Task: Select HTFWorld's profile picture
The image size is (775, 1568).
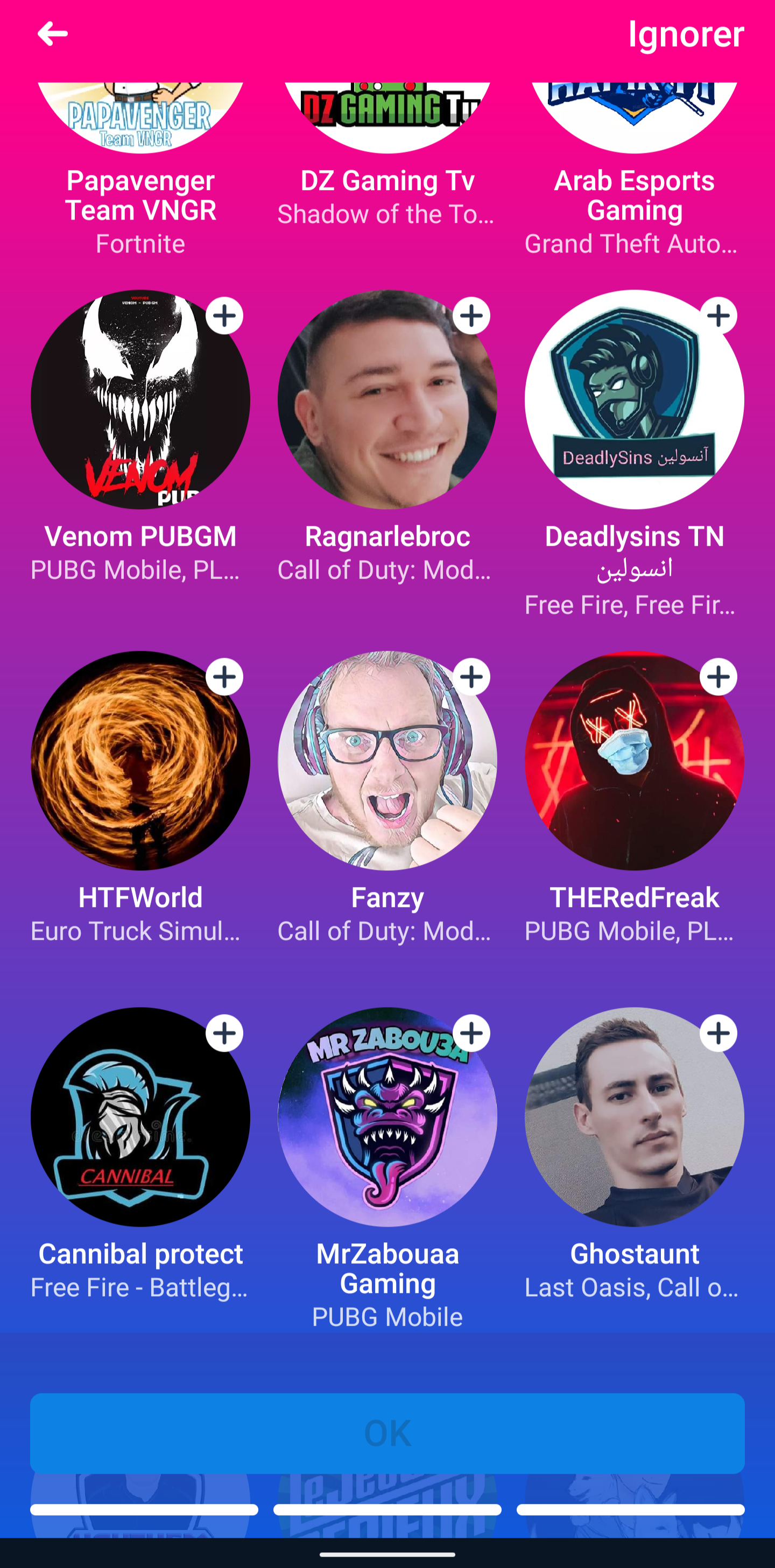Action: coord(140,761)
